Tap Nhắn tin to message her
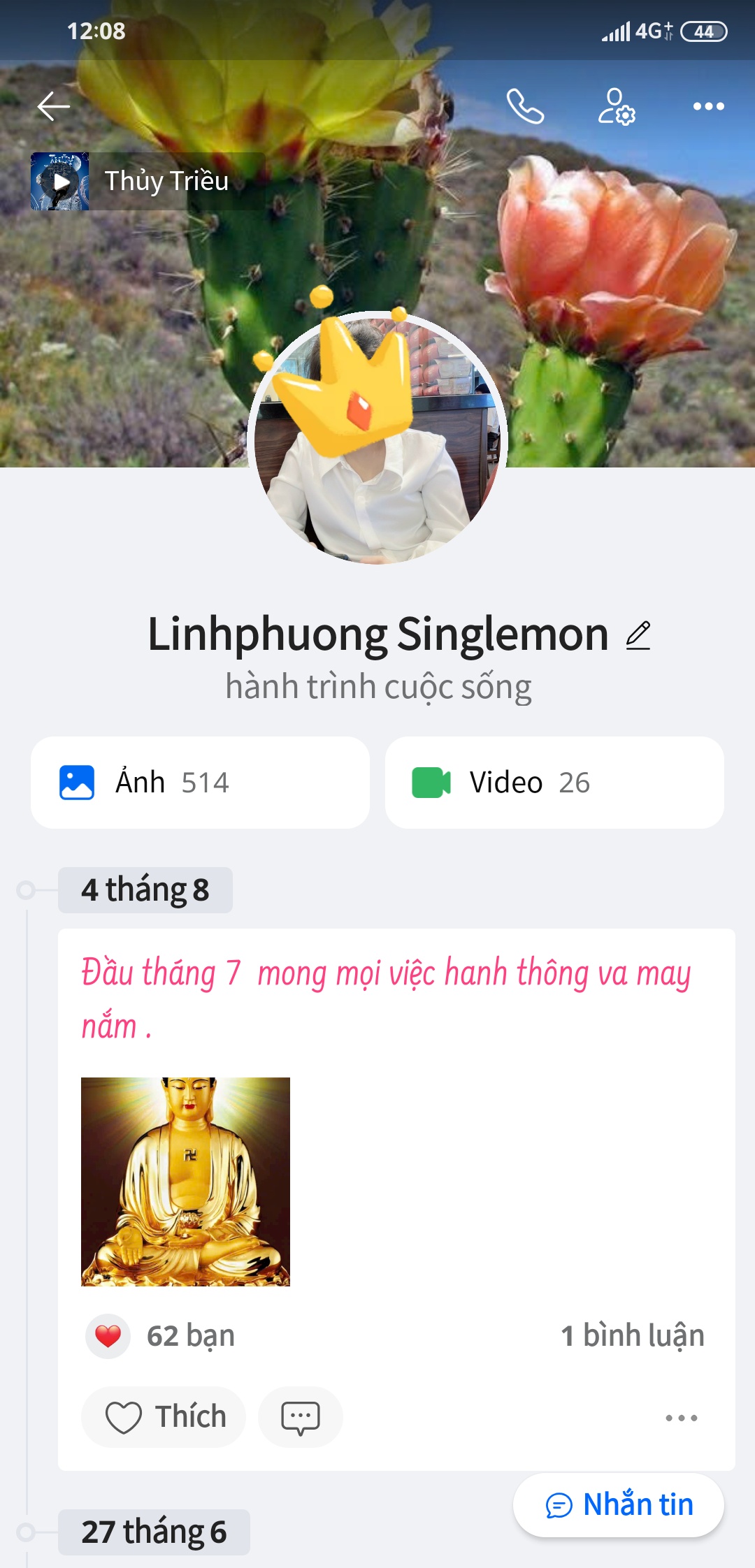The image size is (755, 1568). [619, 1505]
